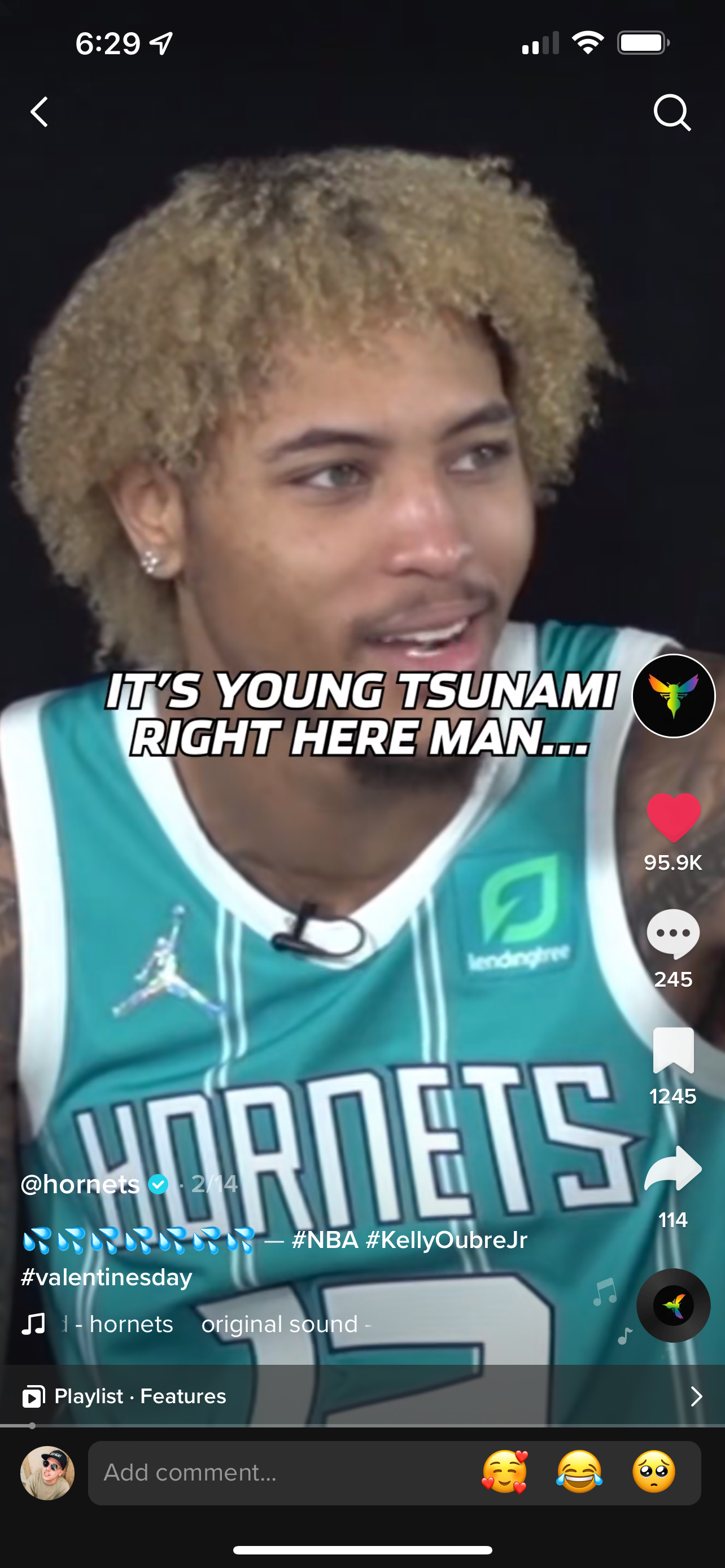Like the video with the heart
Viewport: 725px width, 1568px height.
tap(673, 817)
